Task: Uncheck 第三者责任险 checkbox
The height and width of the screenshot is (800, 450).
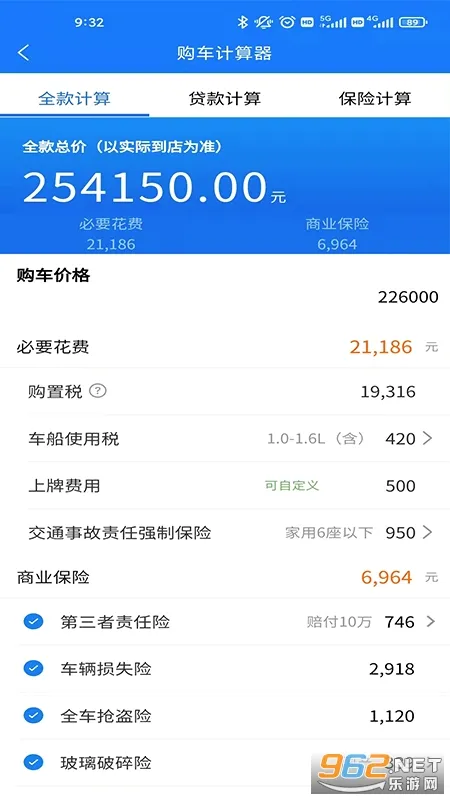Action: pos(34,621)
